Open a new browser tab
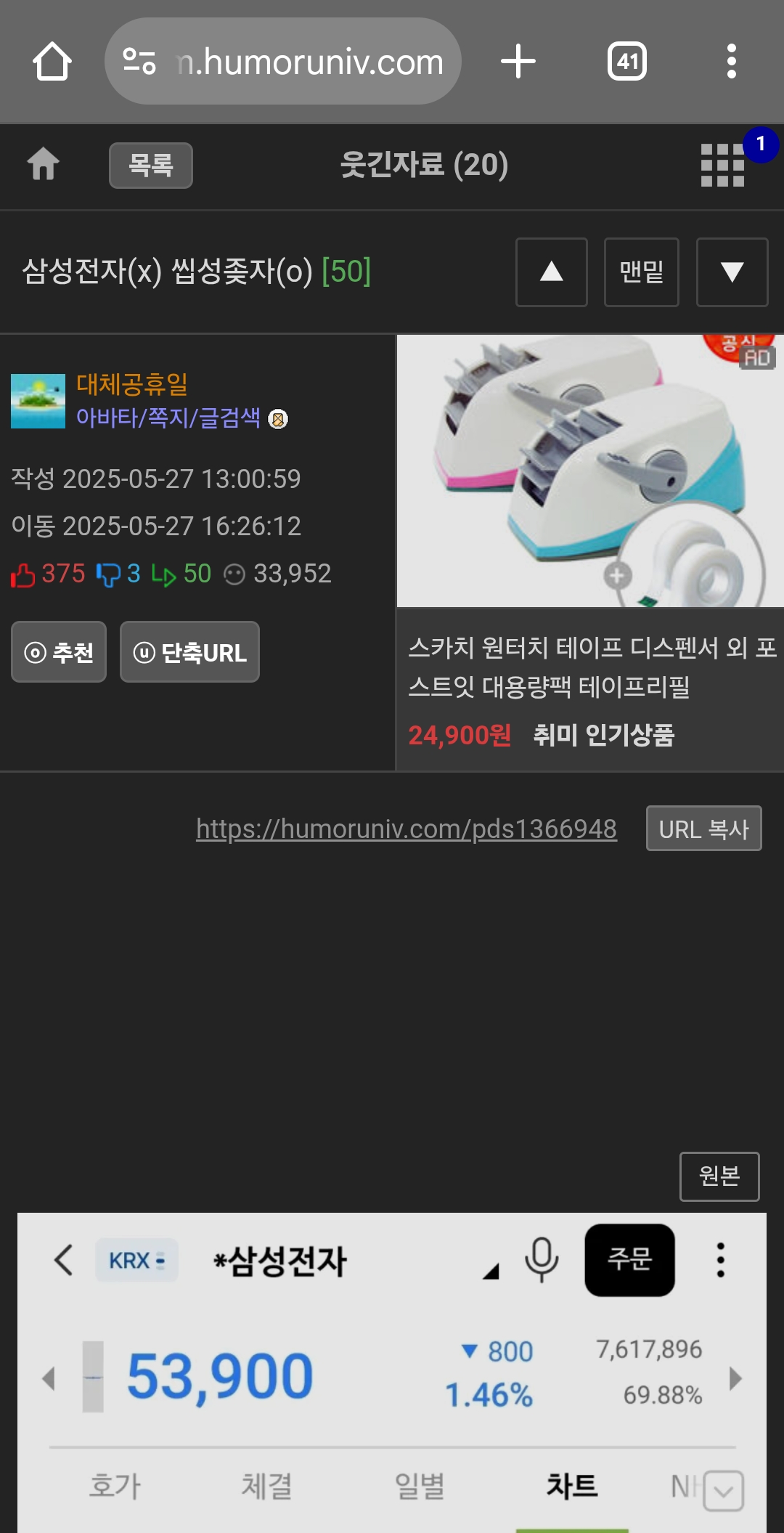 tap(518, 62)
